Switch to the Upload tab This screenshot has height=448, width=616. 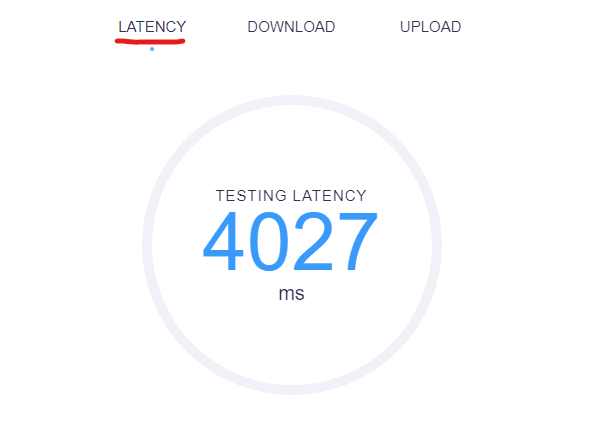click(430, 27)
